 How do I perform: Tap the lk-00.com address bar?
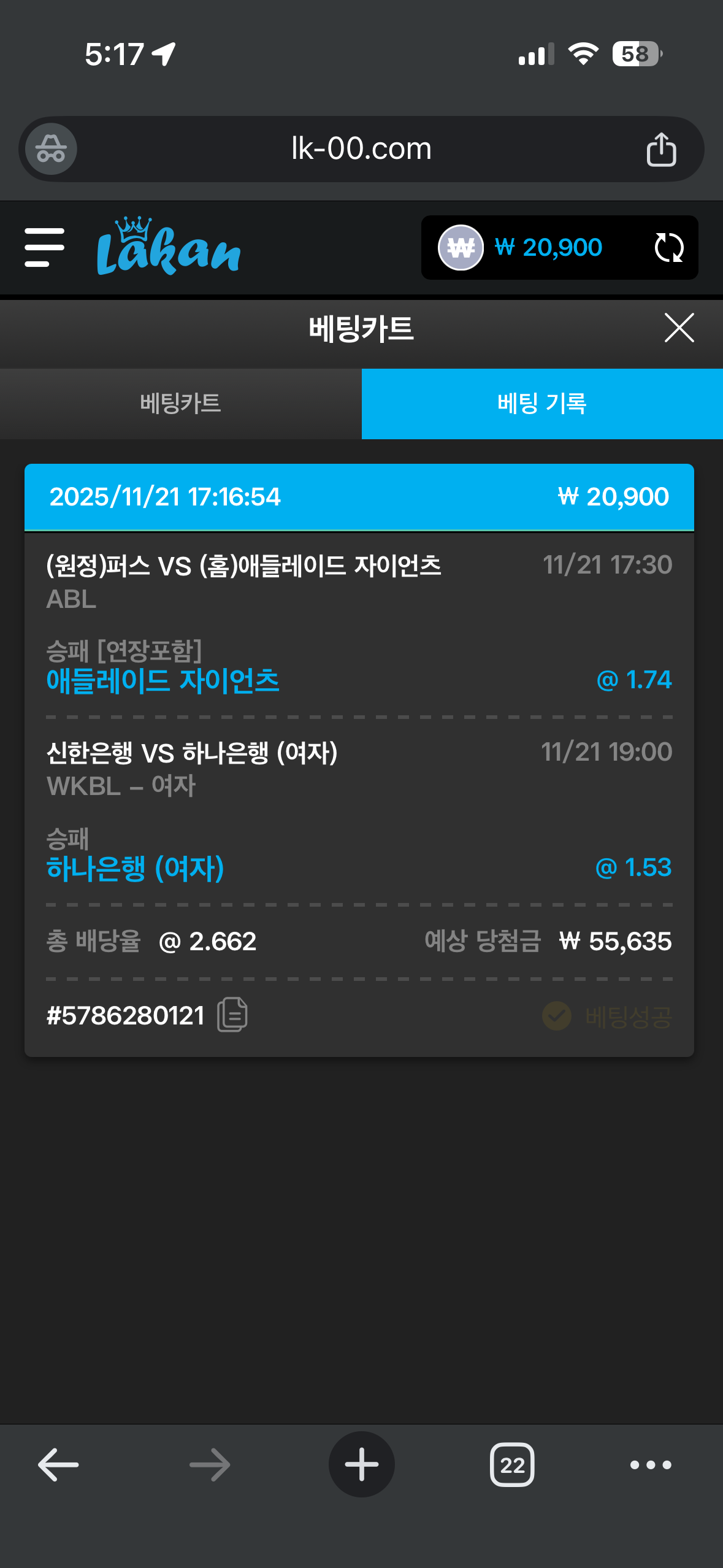point(361,149)
